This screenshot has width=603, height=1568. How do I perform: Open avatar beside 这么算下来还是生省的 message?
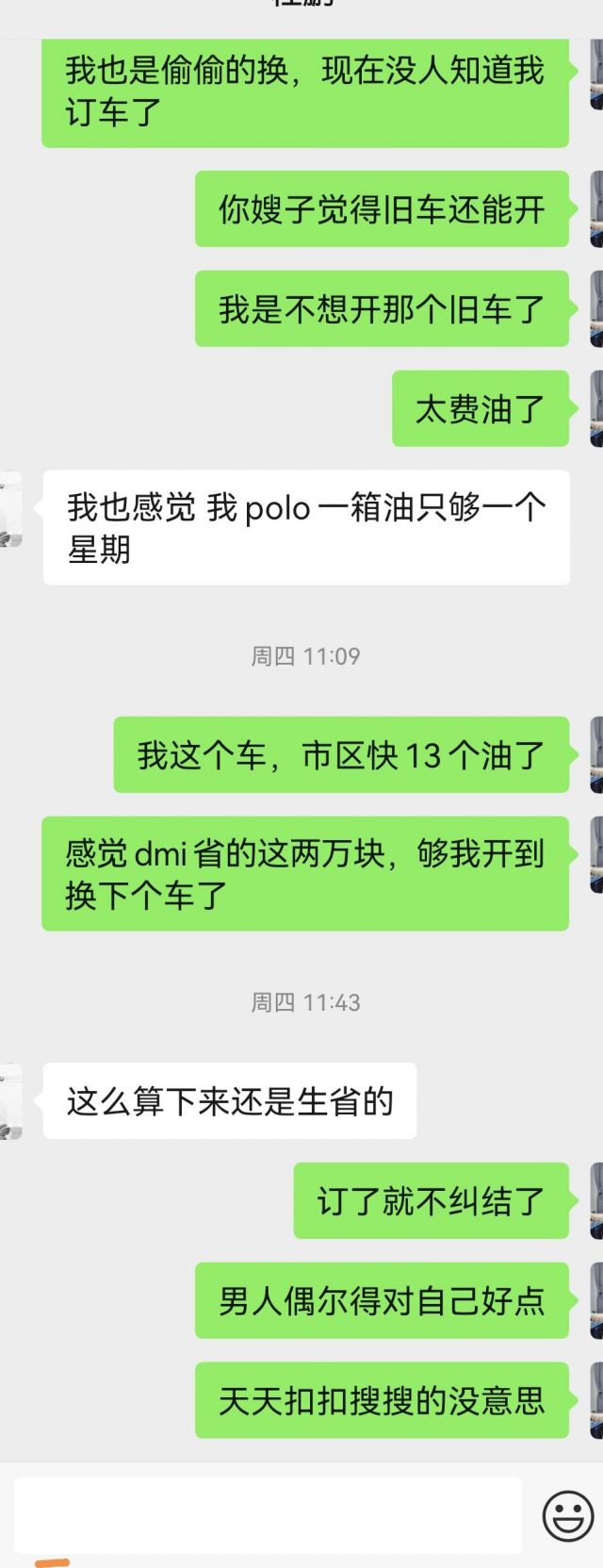point(10,1101)
